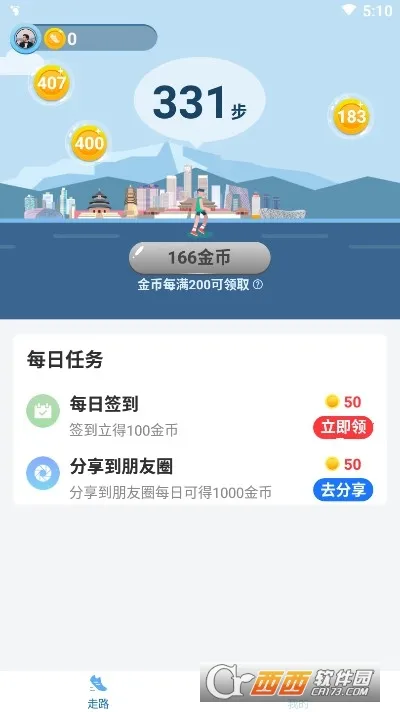Collect the 400 coin bubble
Screen dimensions: 400x712
[89, 143]
